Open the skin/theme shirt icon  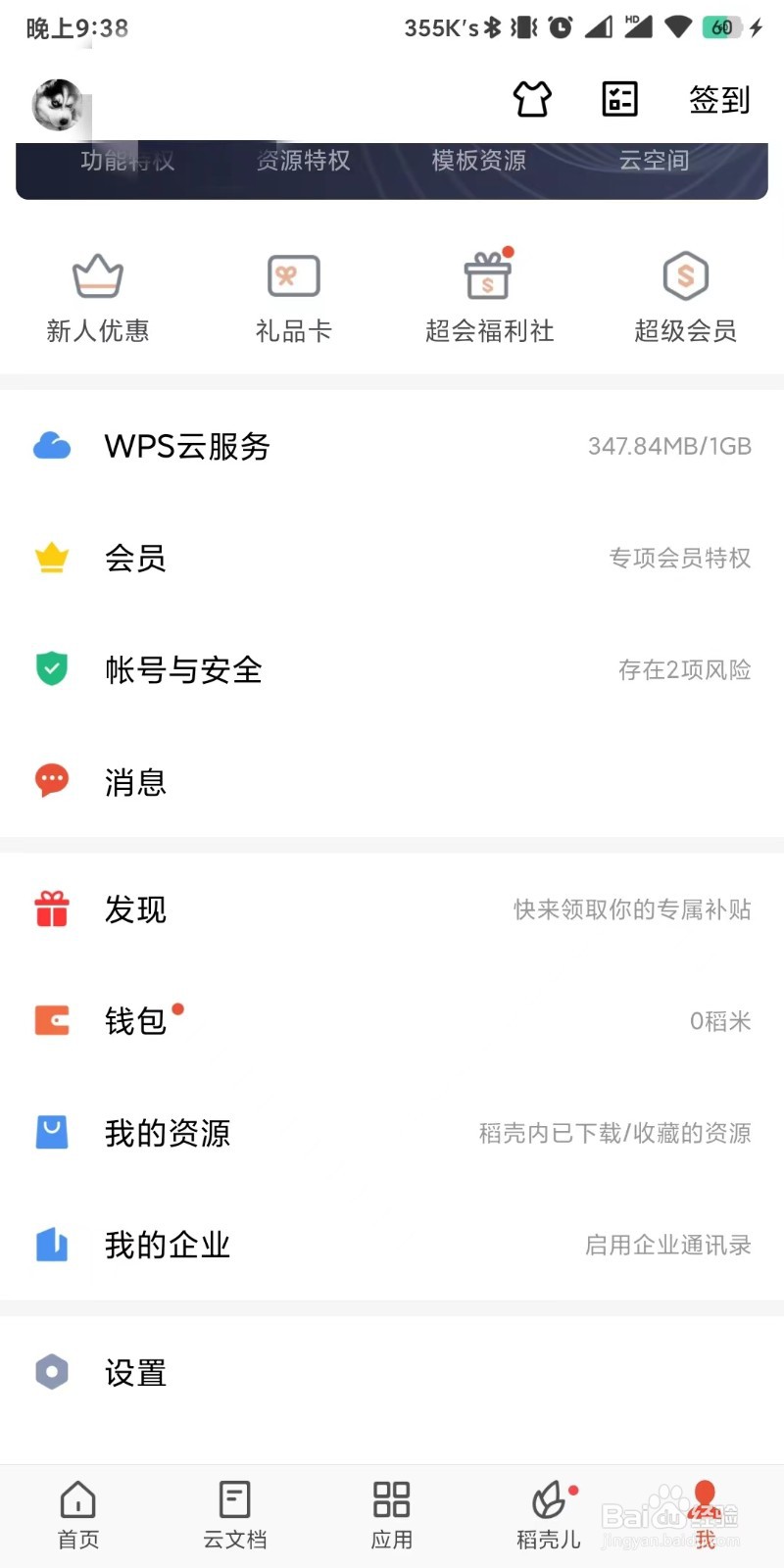(x=532, y=99)
